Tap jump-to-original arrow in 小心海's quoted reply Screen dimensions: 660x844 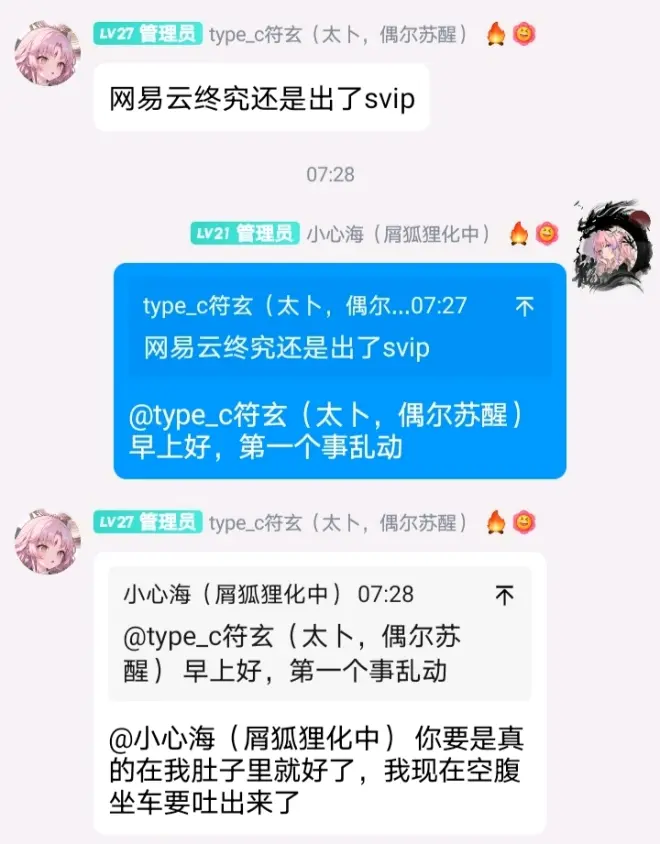coord(505,595)
